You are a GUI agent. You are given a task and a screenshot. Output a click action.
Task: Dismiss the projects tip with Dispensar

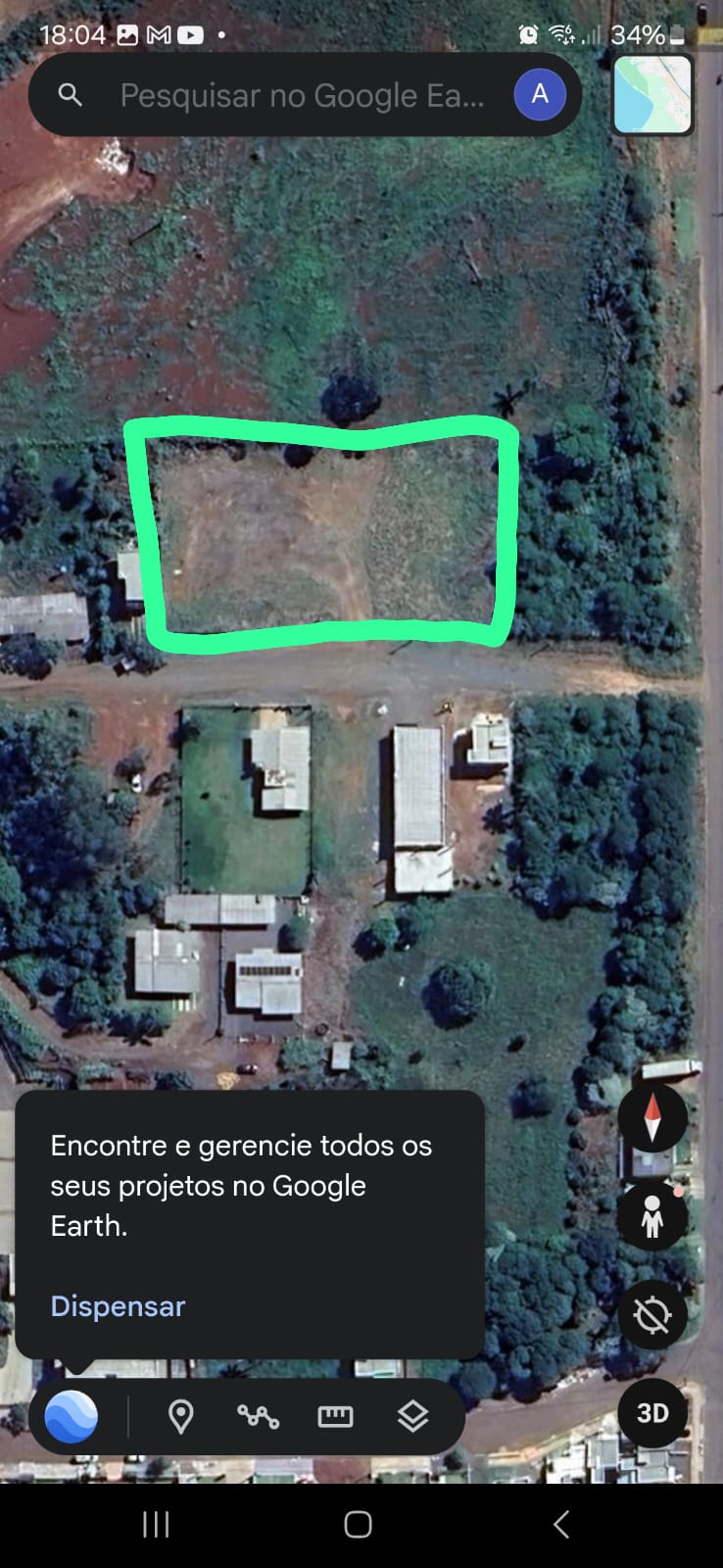(x=118, y=1306)
